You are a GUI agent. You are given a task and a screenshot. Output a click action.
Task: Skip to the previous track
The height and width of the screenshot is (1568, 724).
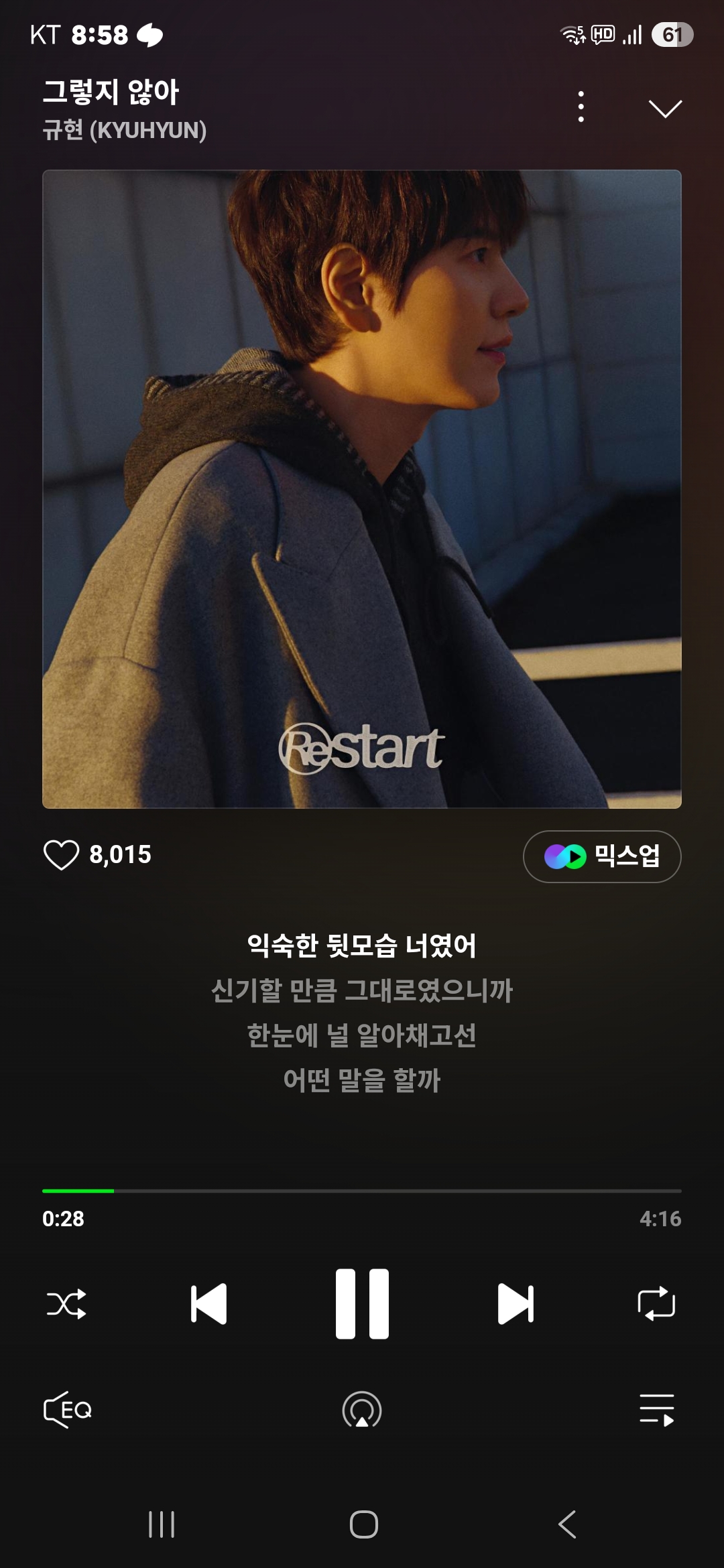pyautogui.click(x=208, y=1304)
